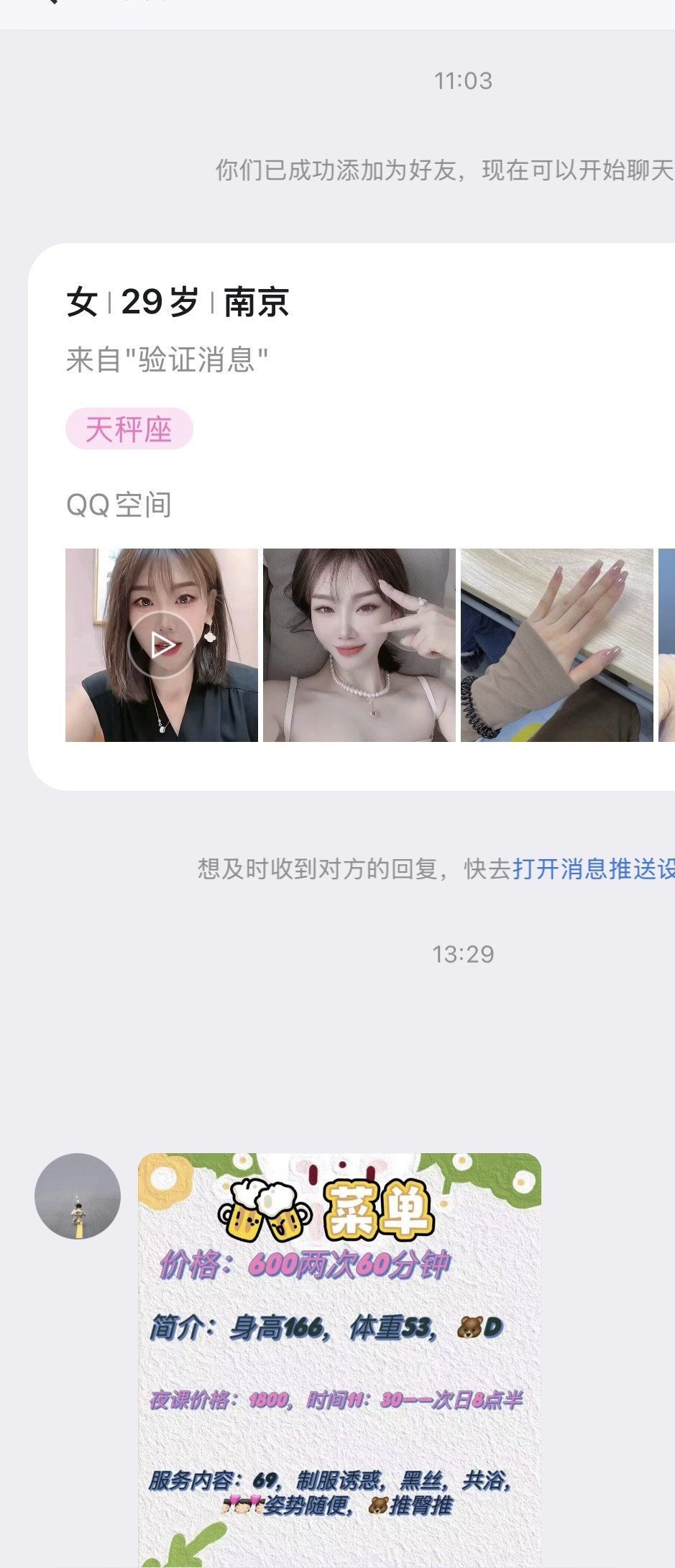Play the first QQ空间 video thumbnail

(x=161, y=645)
